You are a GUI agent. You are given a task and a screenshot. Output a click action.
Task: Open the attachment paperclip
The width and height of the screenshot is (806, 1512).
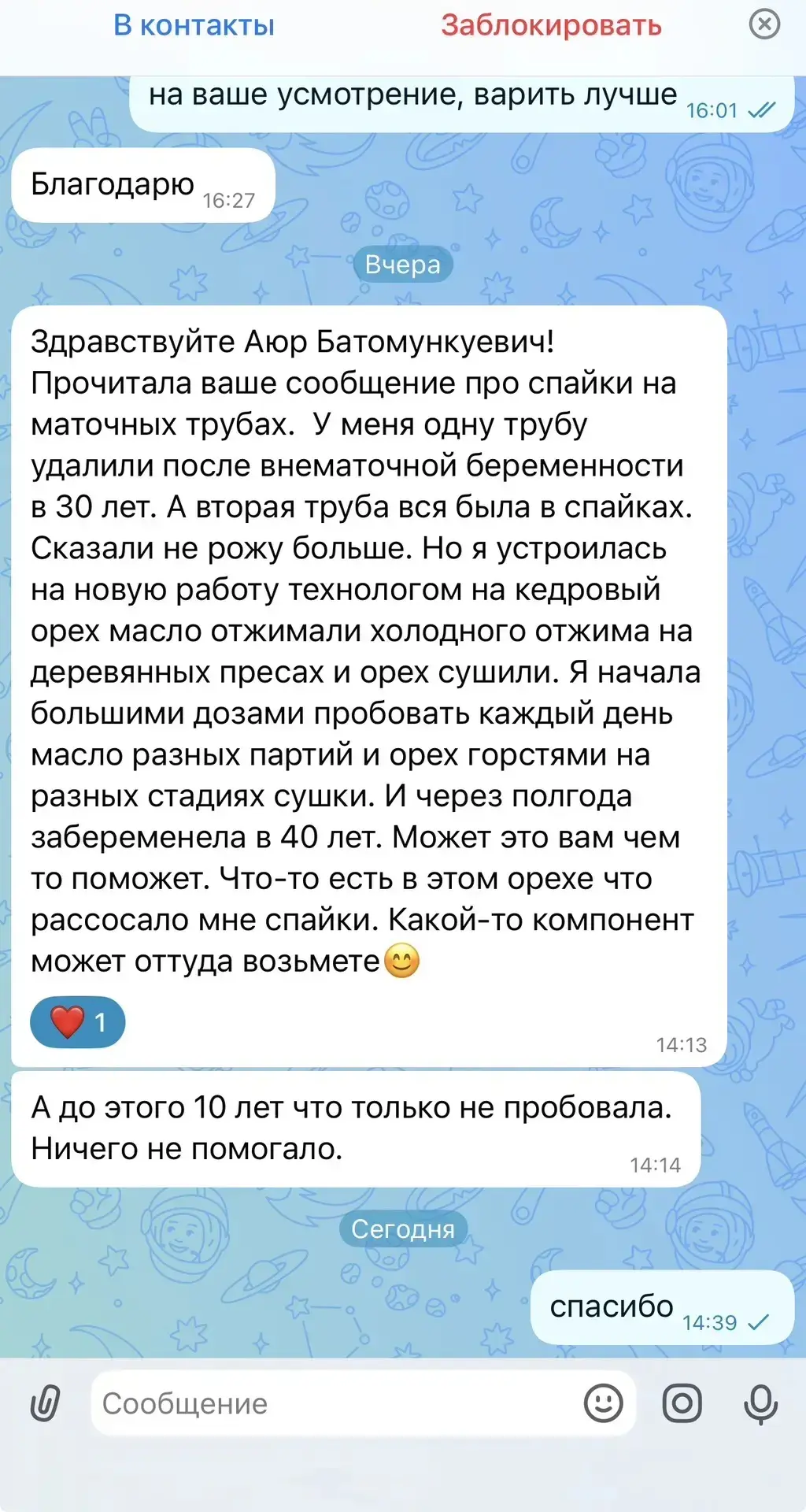coord(45,1403)
